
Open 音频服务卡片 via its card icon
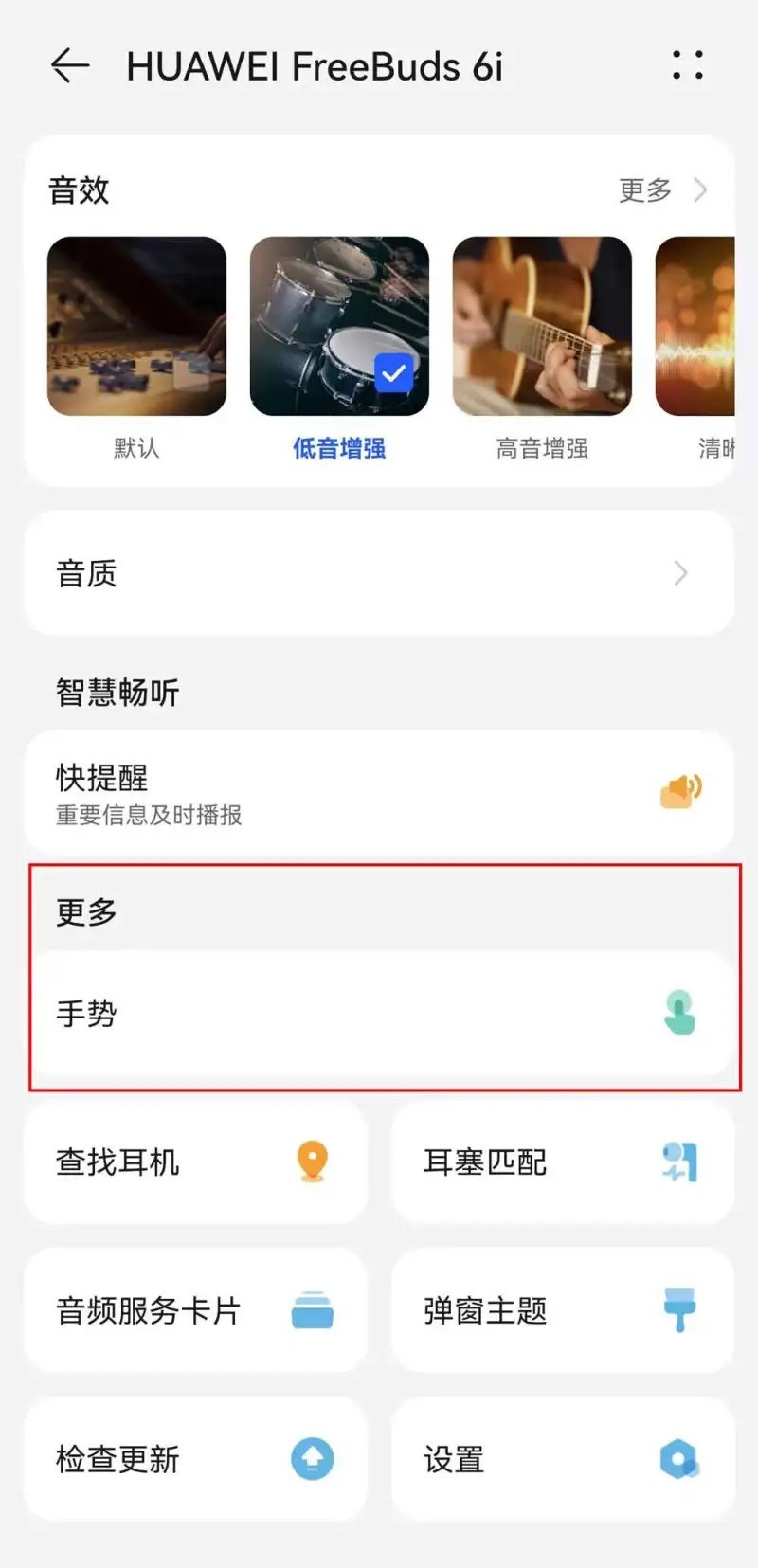tap(312, 1310)
